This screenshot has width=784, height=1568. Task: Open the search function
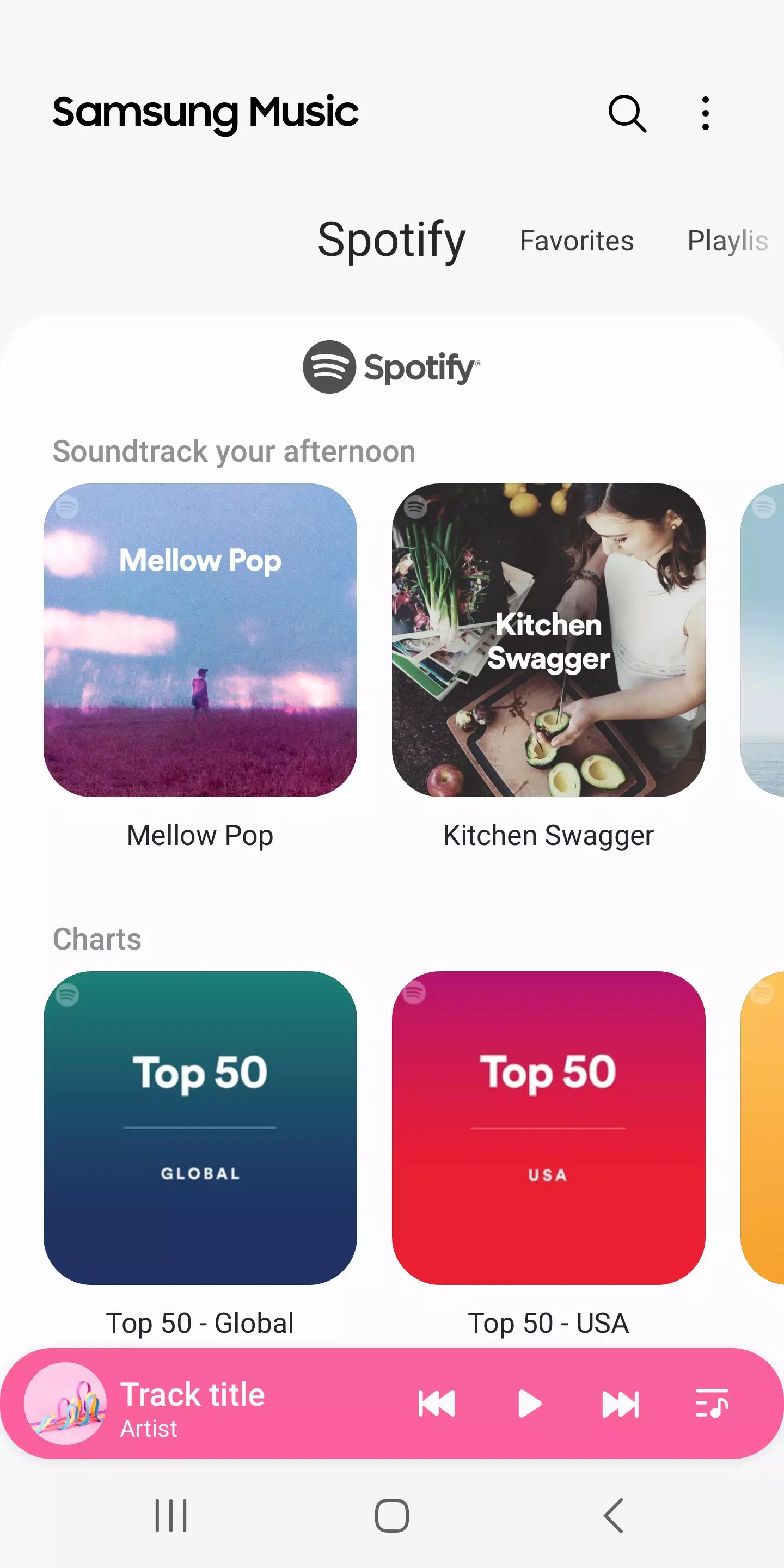[626, 113]
